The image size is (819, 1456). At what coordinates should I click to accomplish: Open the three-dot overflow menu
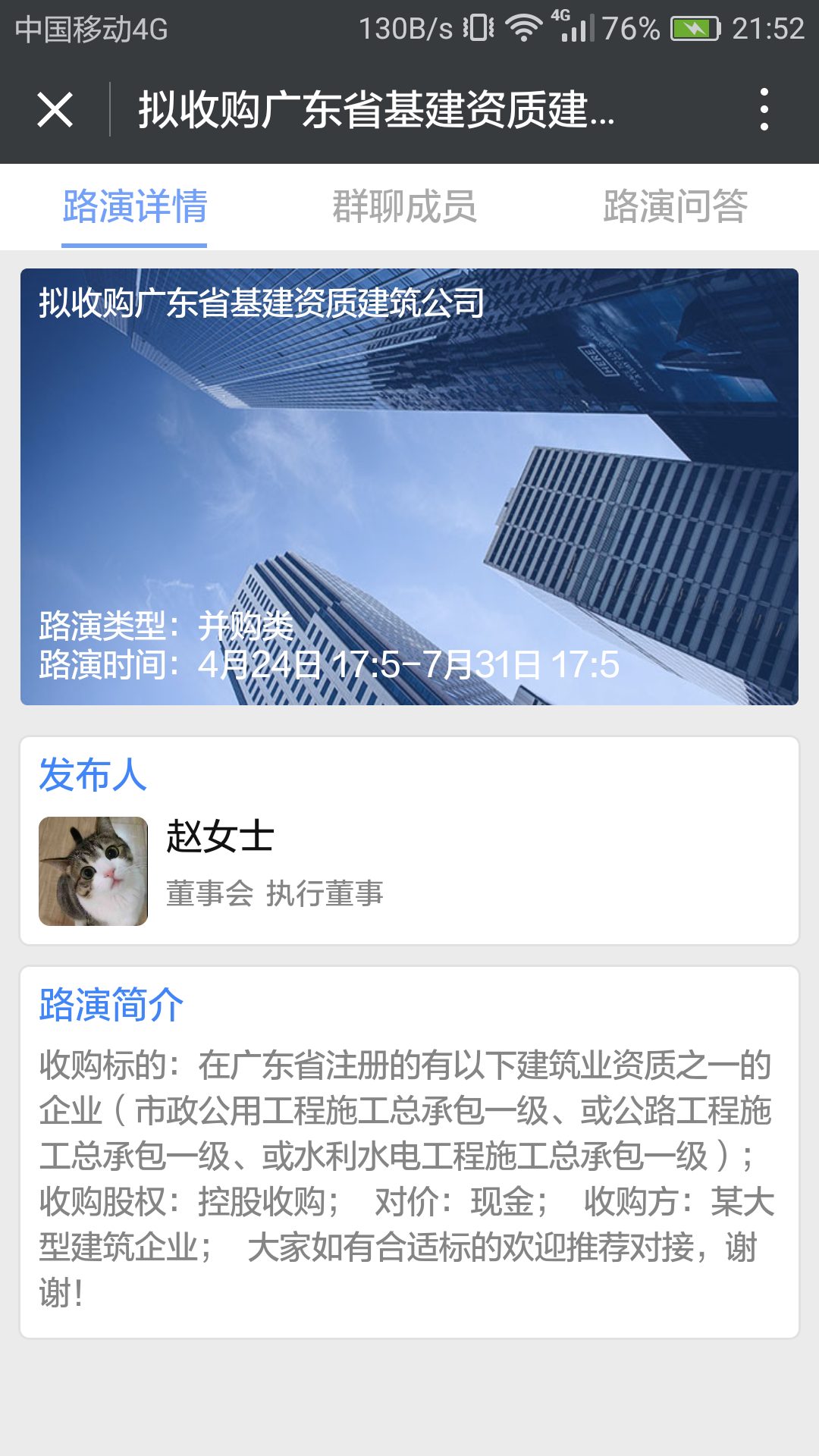[x=764, y=110]
